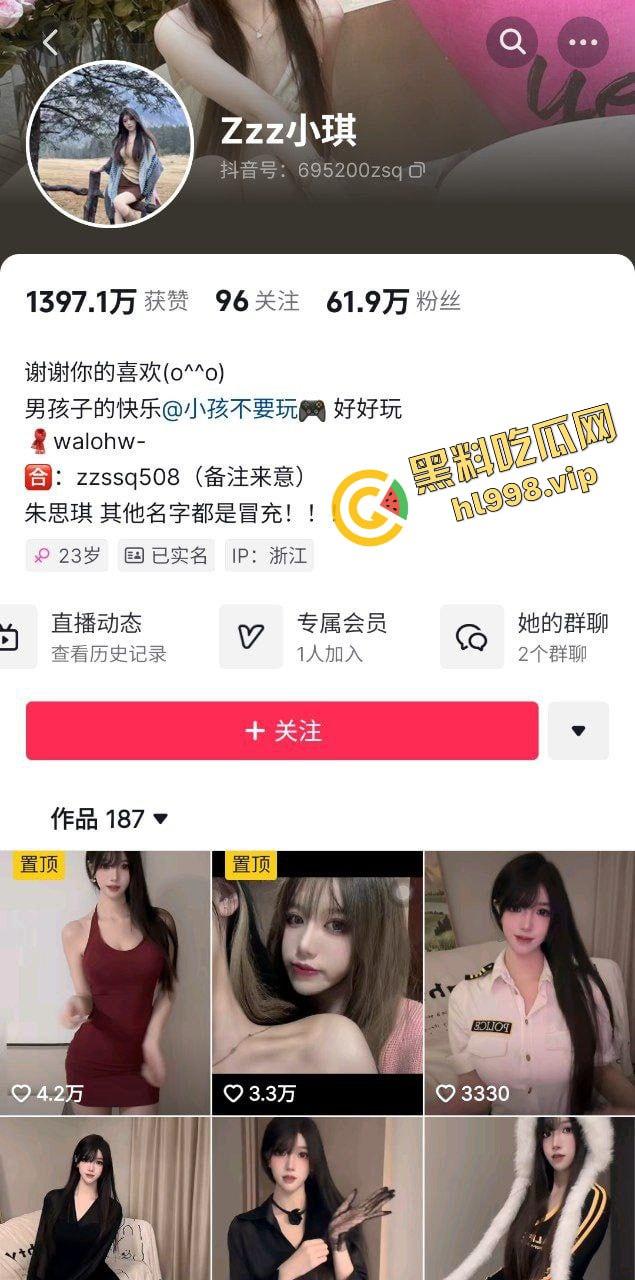Expand the 作品 187 sort dropdown
The height and width of the screenshot is (1280, 635).
point(110,819)
